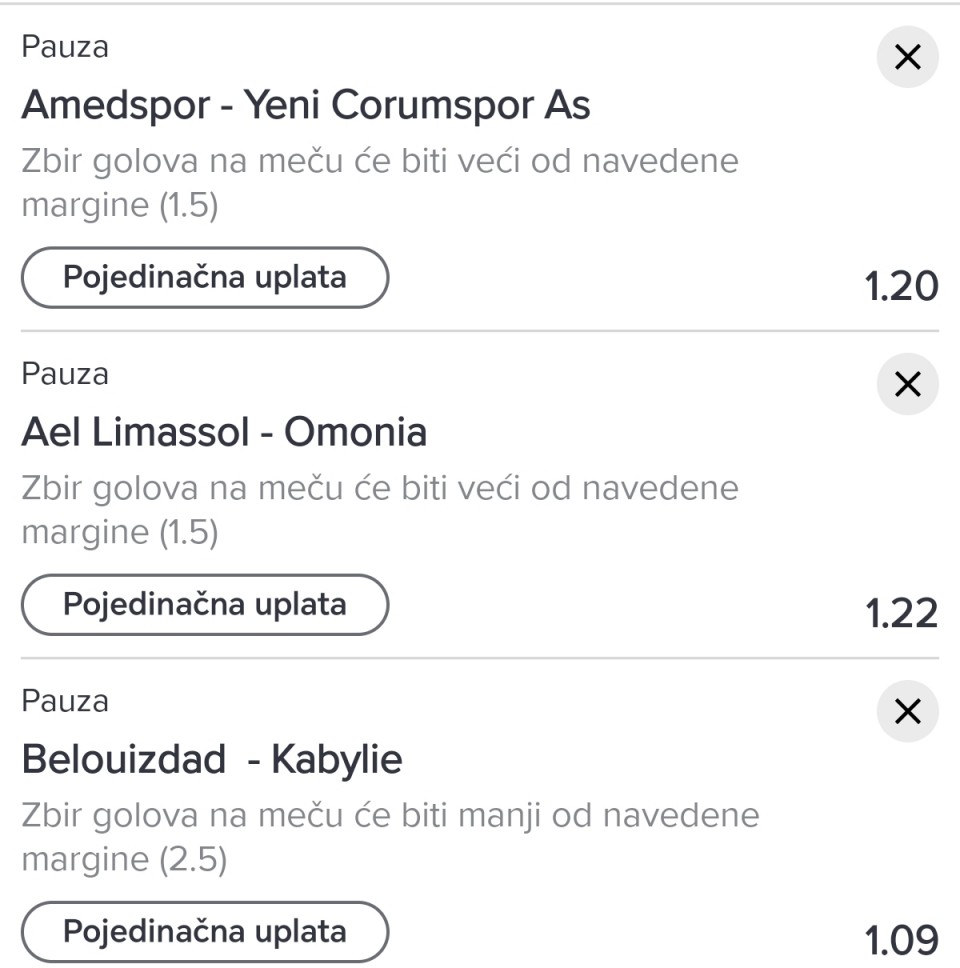Select Pojedinačna uplata for Ael Limassol - Omonia
Image resolution: width=960 pixels, height=968 pixels.
pos(204,605)
